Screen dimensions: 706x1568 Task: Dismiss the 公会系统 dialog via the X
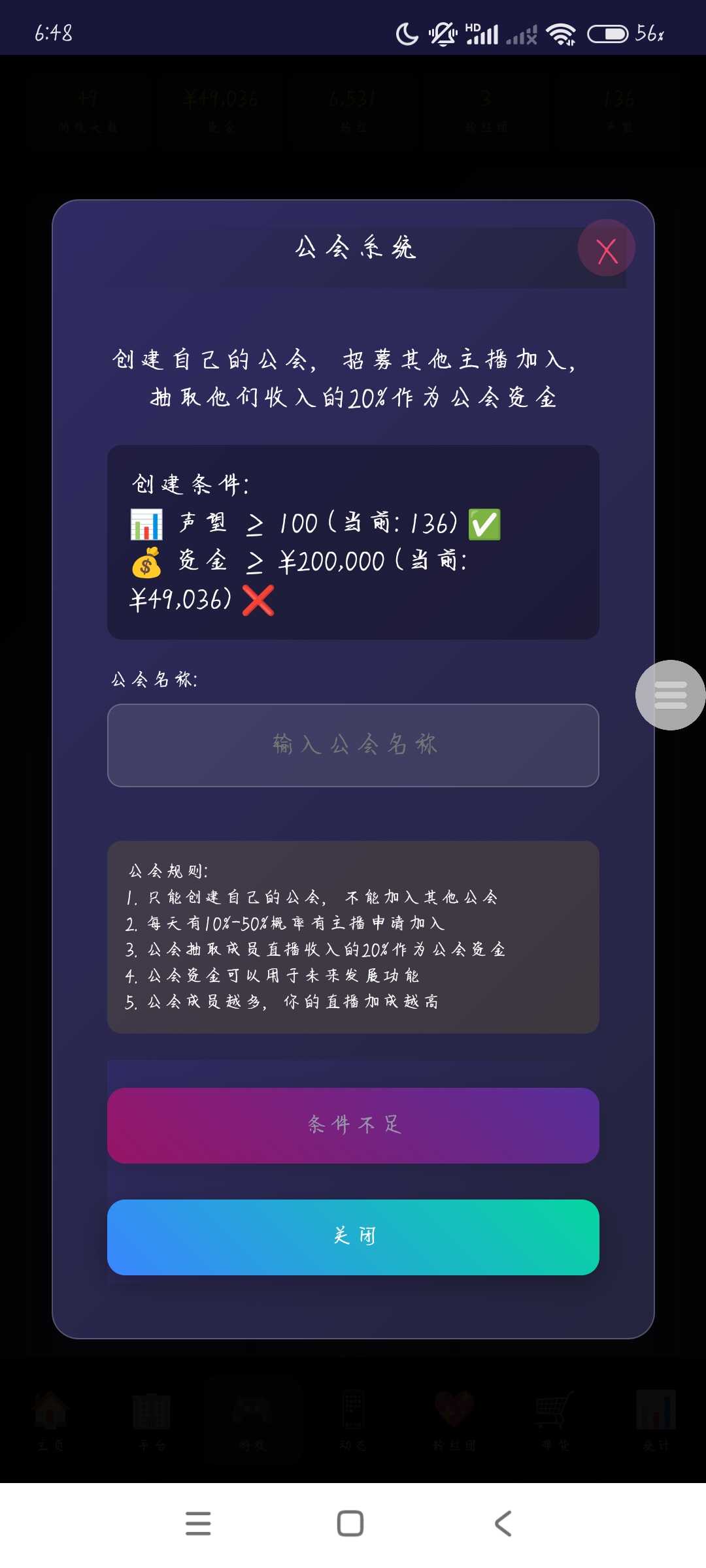click(606, 249)
